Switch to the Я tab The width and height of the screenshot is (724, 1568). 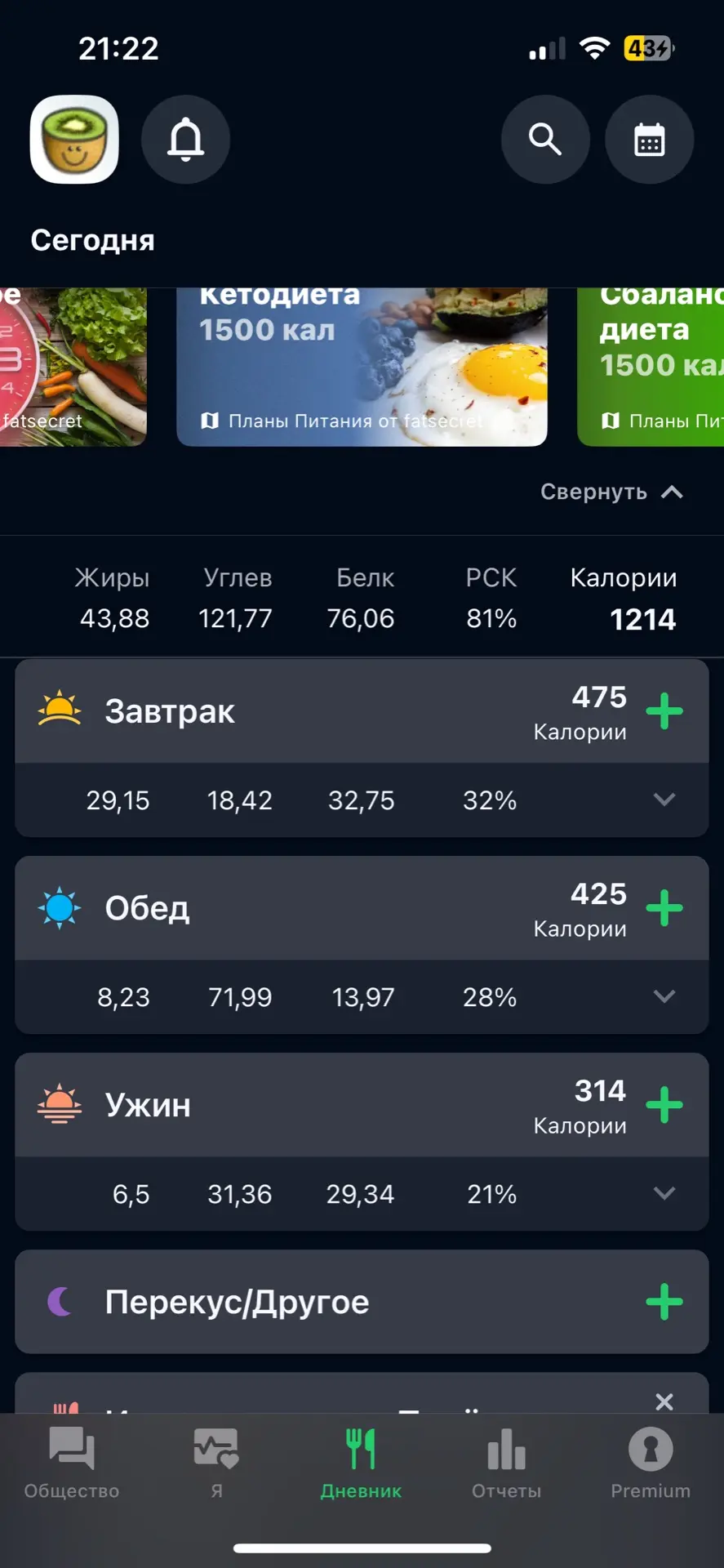pos(216,1463)
